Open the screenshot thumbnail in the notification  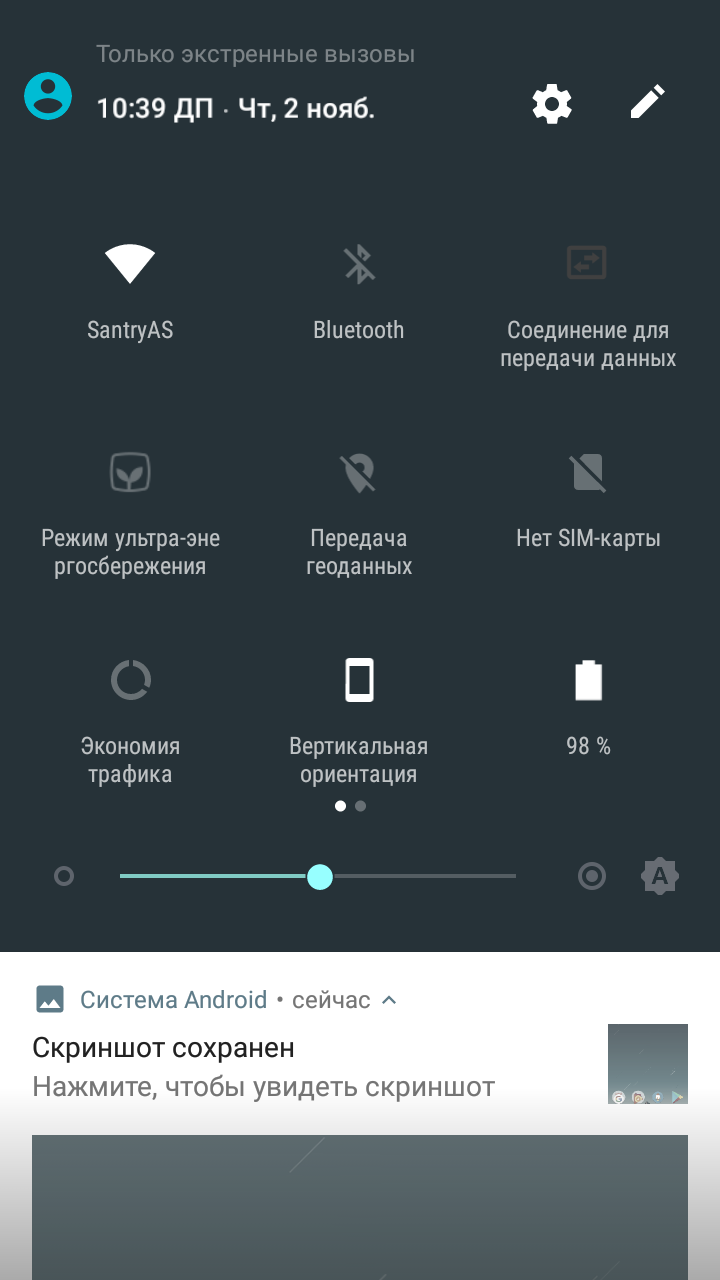click(x=648, y=1064)
